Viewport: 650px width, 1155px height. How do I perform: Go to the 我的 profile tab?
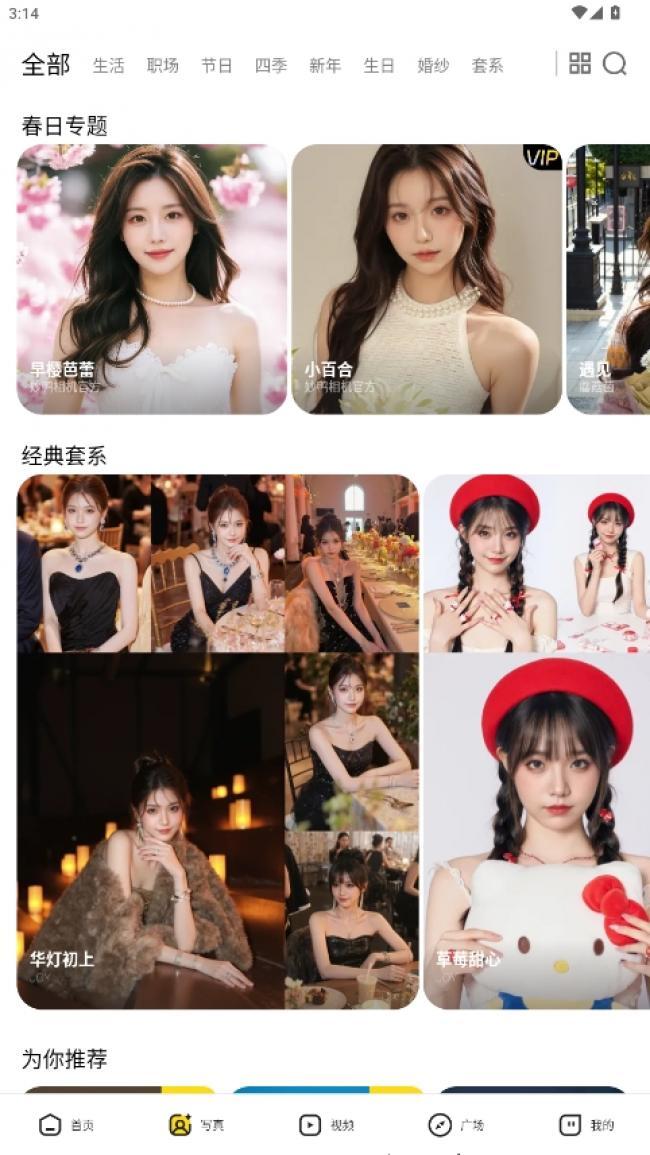point(586,1125)
